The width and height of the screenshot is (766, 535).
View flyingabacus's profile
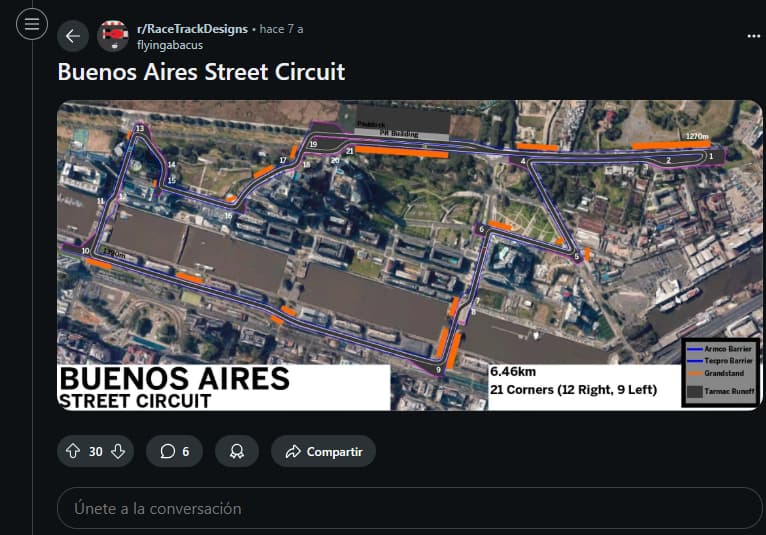[x=170, y=45]
